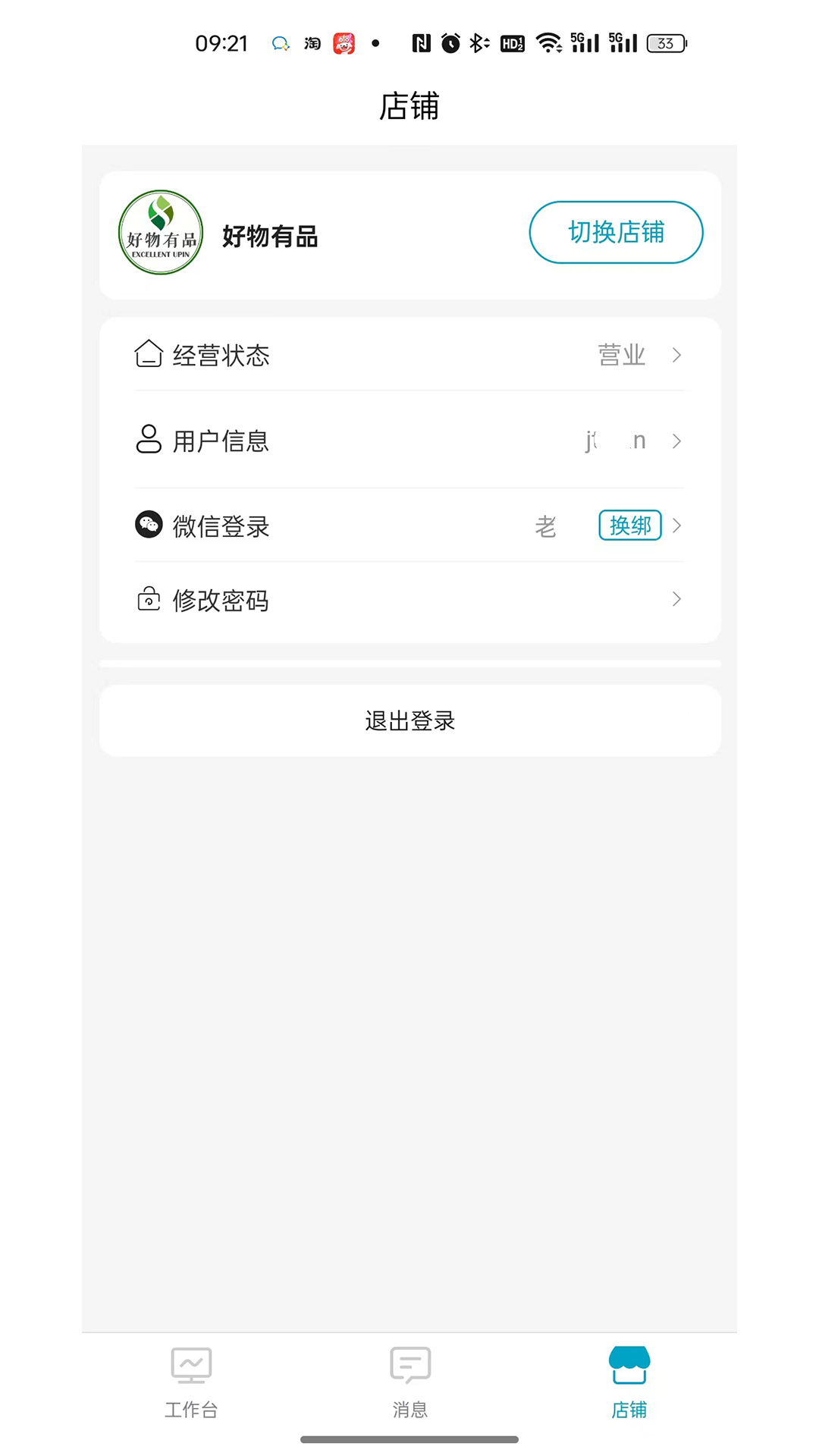The image size is (819, 1456).
Task: Click the battery indicator showing 33
Action: pos(665,43)
